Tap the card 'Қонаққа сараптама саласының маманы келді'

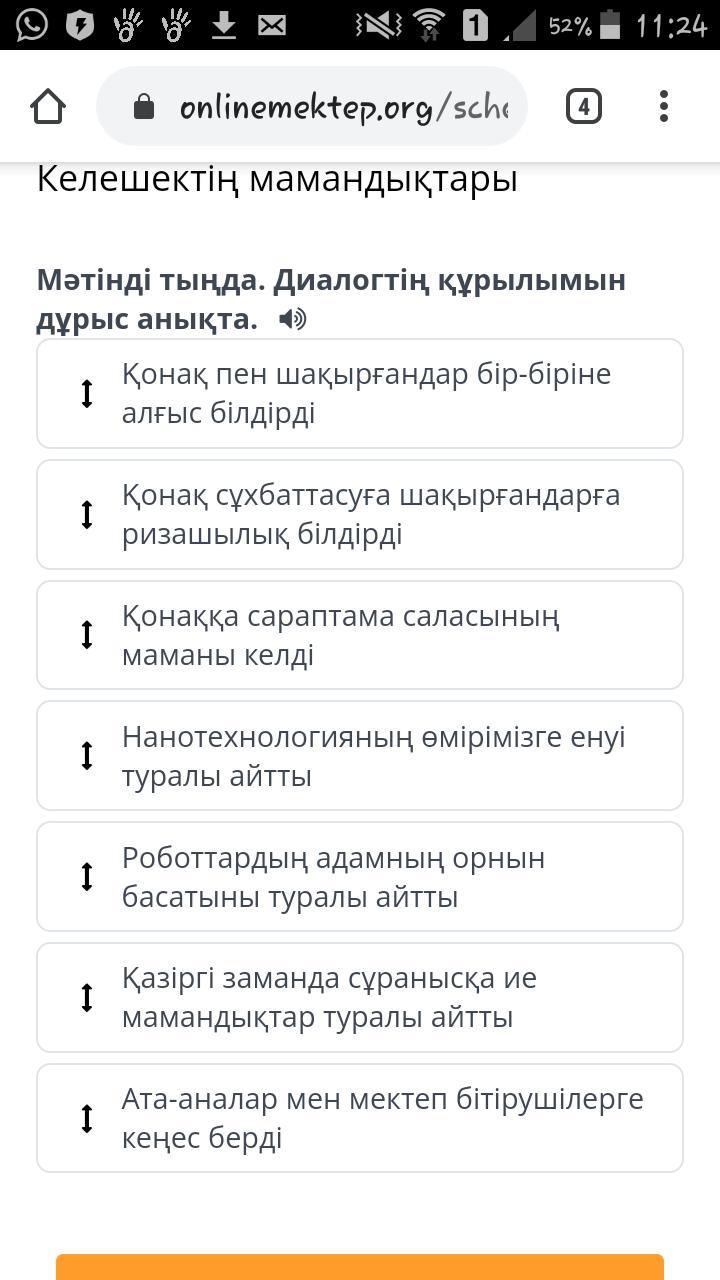360,635
